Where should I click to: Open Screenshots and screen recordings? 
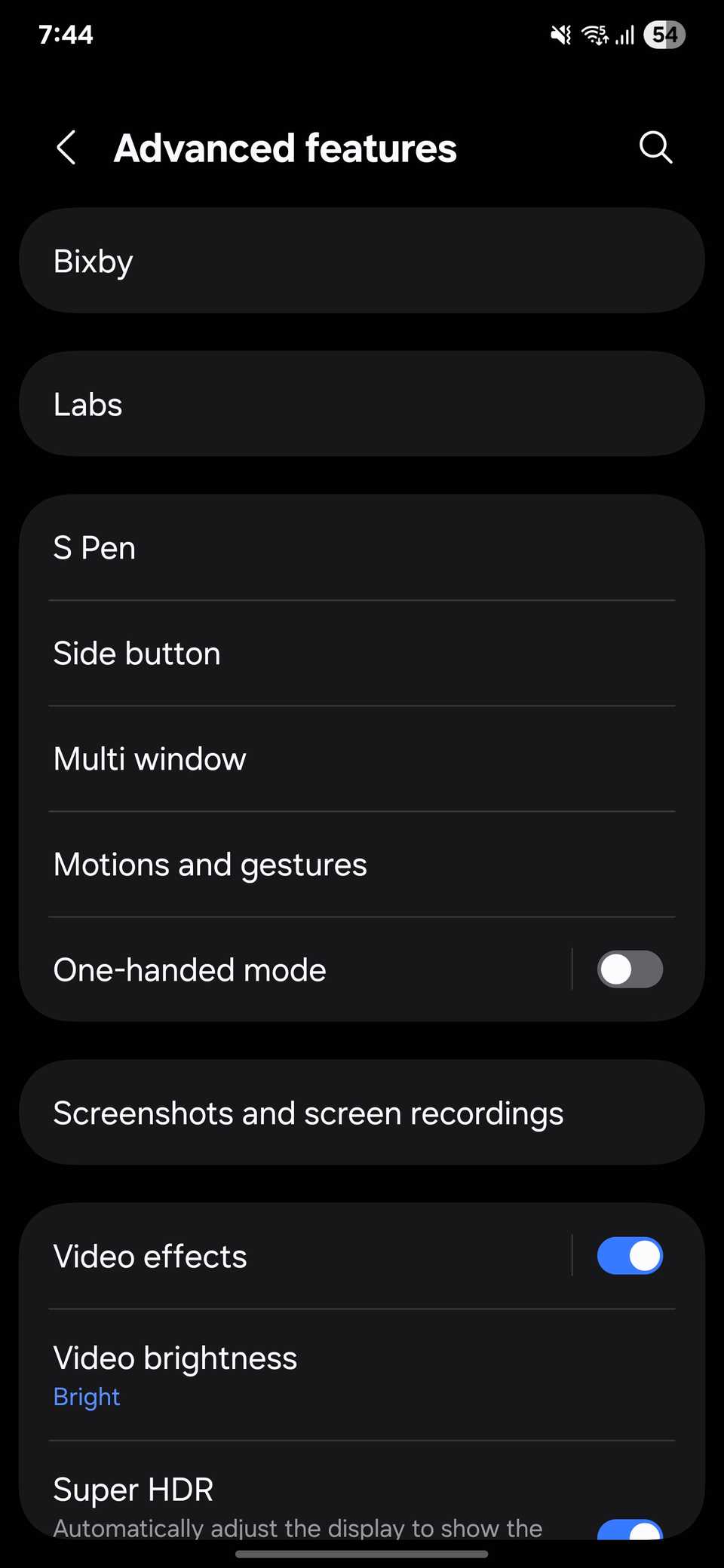click(x=362, y=1112)
